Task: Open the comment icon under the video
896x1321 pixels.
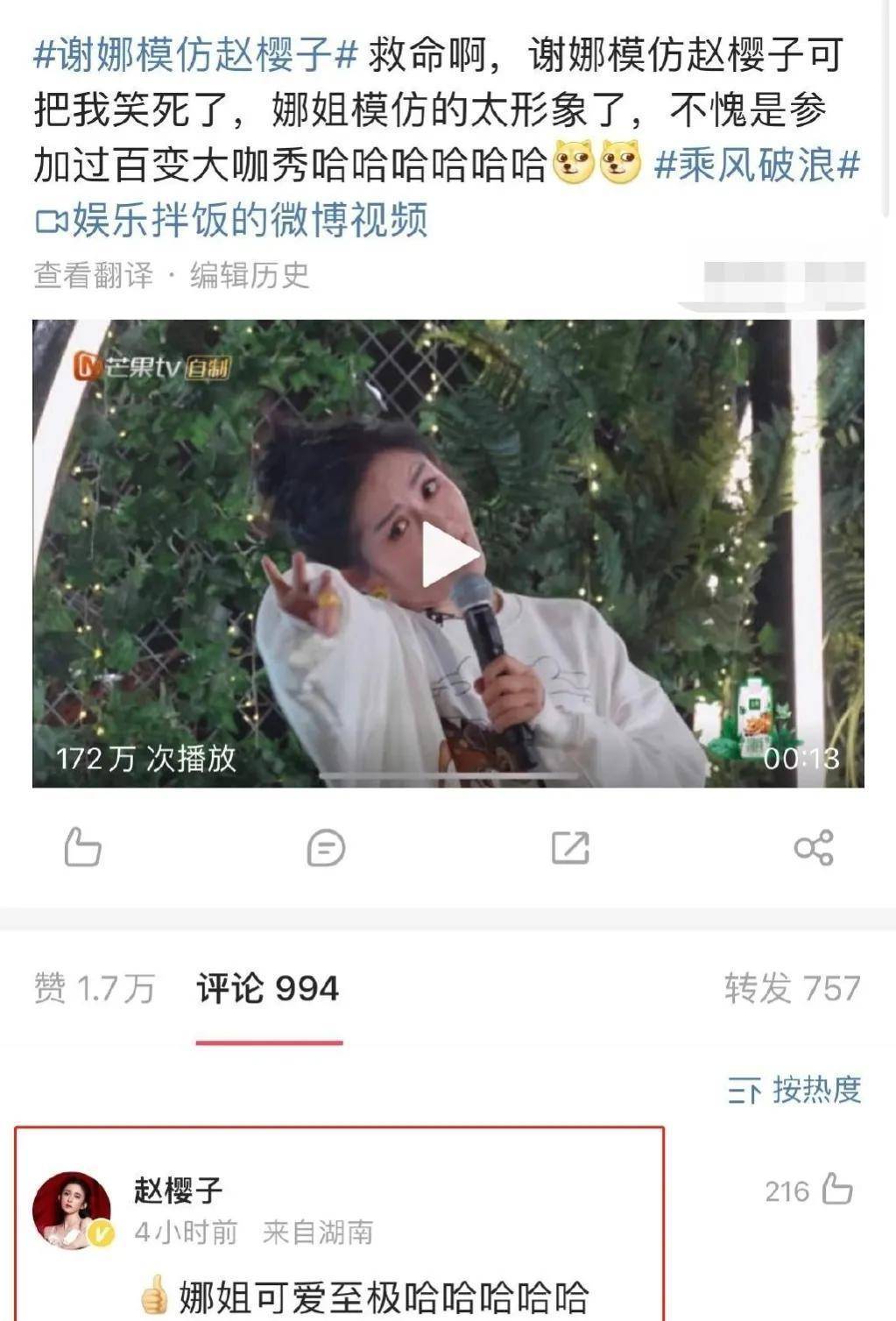Action: (326, 847)
